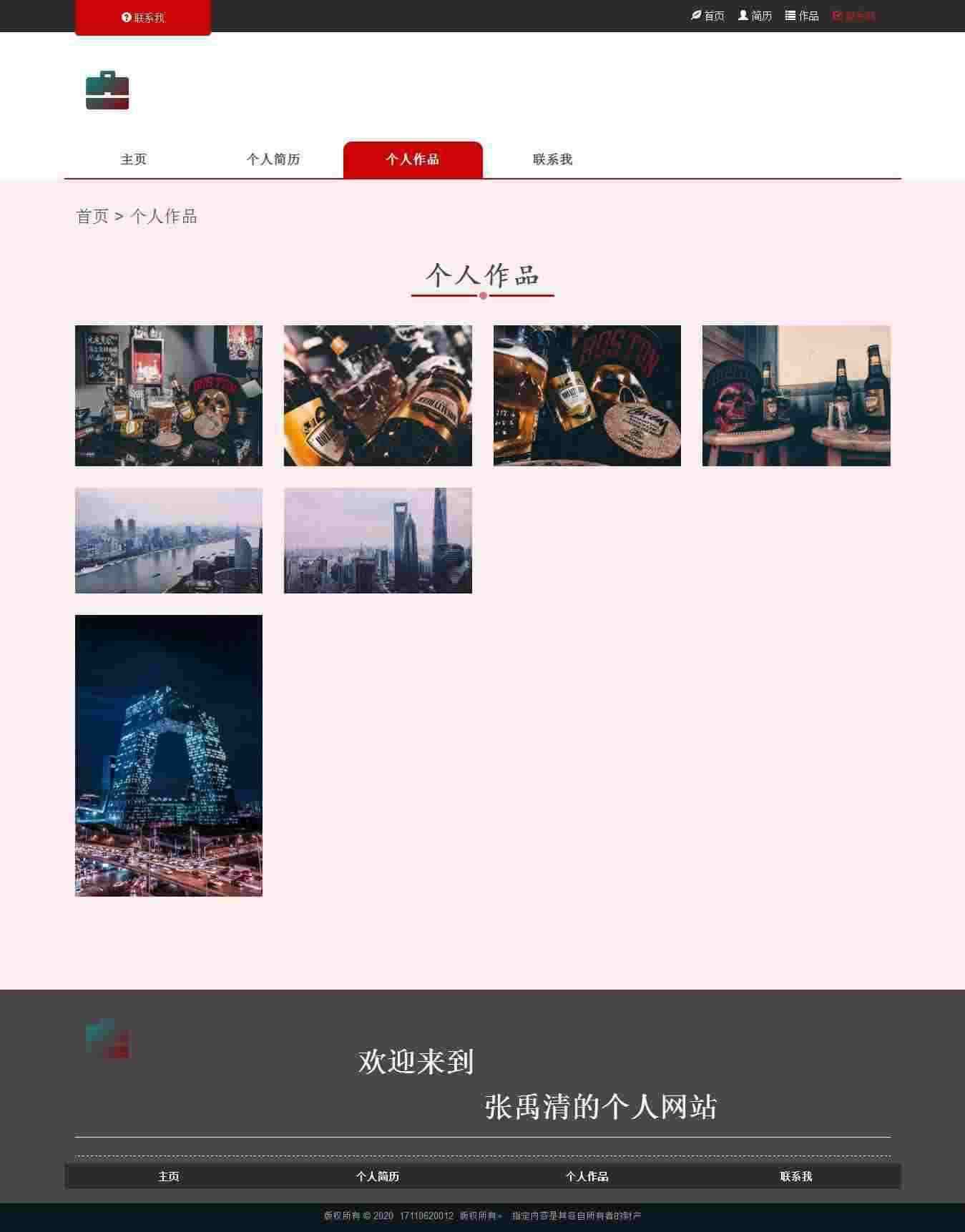Switch to the 联系我 main tab
The image size is (965, 1232).
[x=552, y=159]
